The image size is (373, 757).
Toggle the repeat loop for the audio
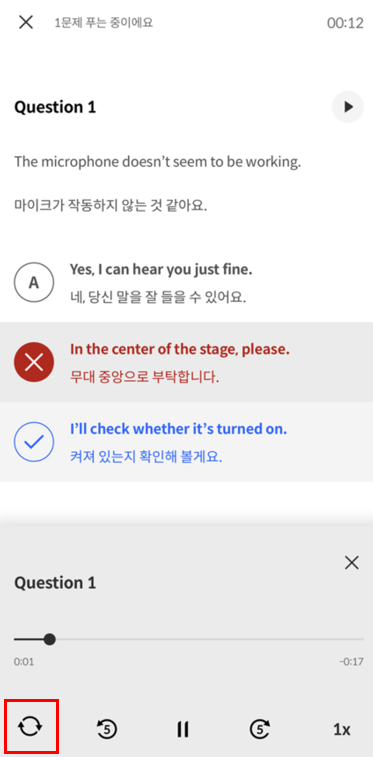[30, 727]
